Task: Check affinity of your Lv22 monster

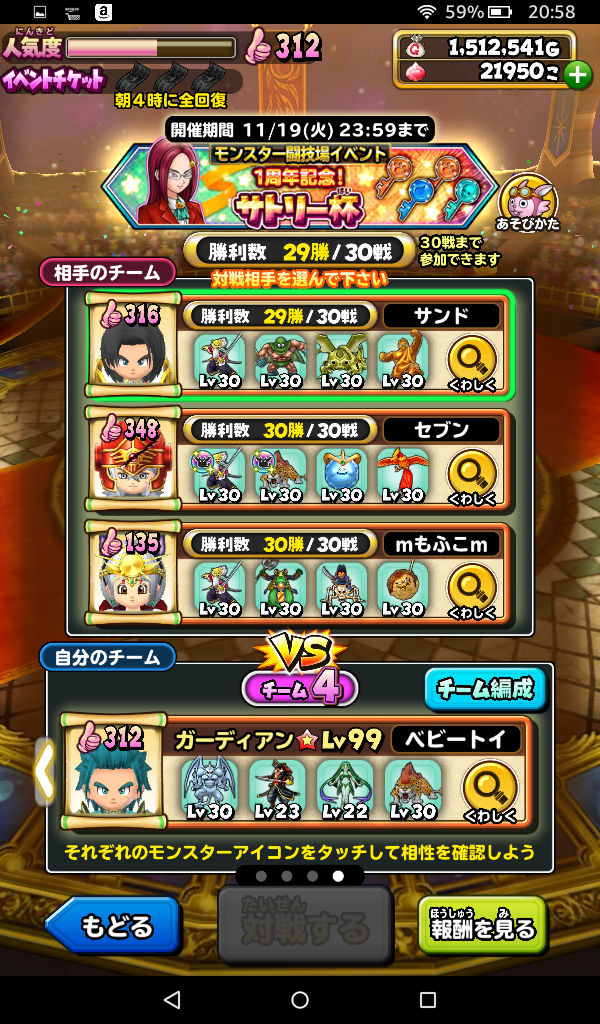Action: [345, 788]
